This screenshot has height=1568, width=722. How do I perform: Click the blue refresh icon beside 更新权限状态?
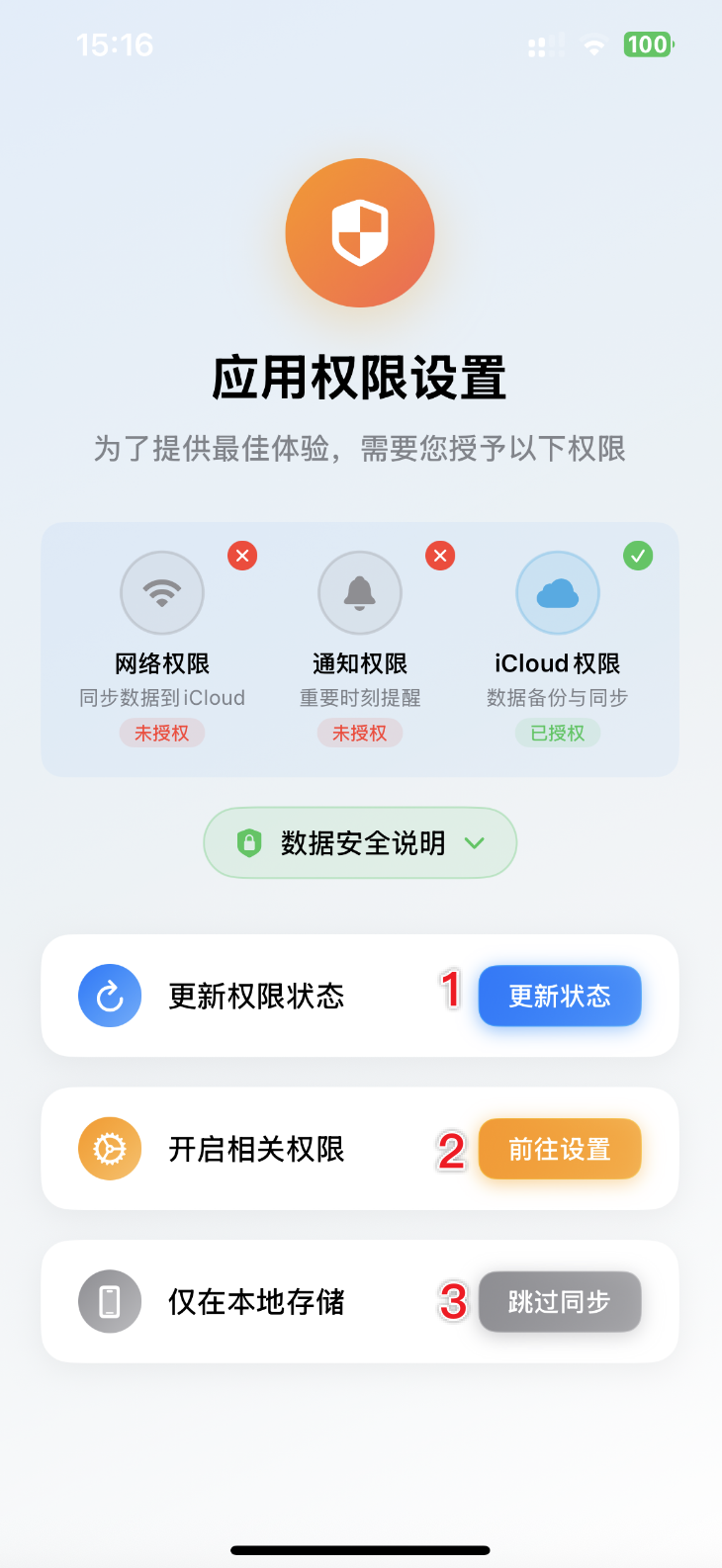(109, 996)
